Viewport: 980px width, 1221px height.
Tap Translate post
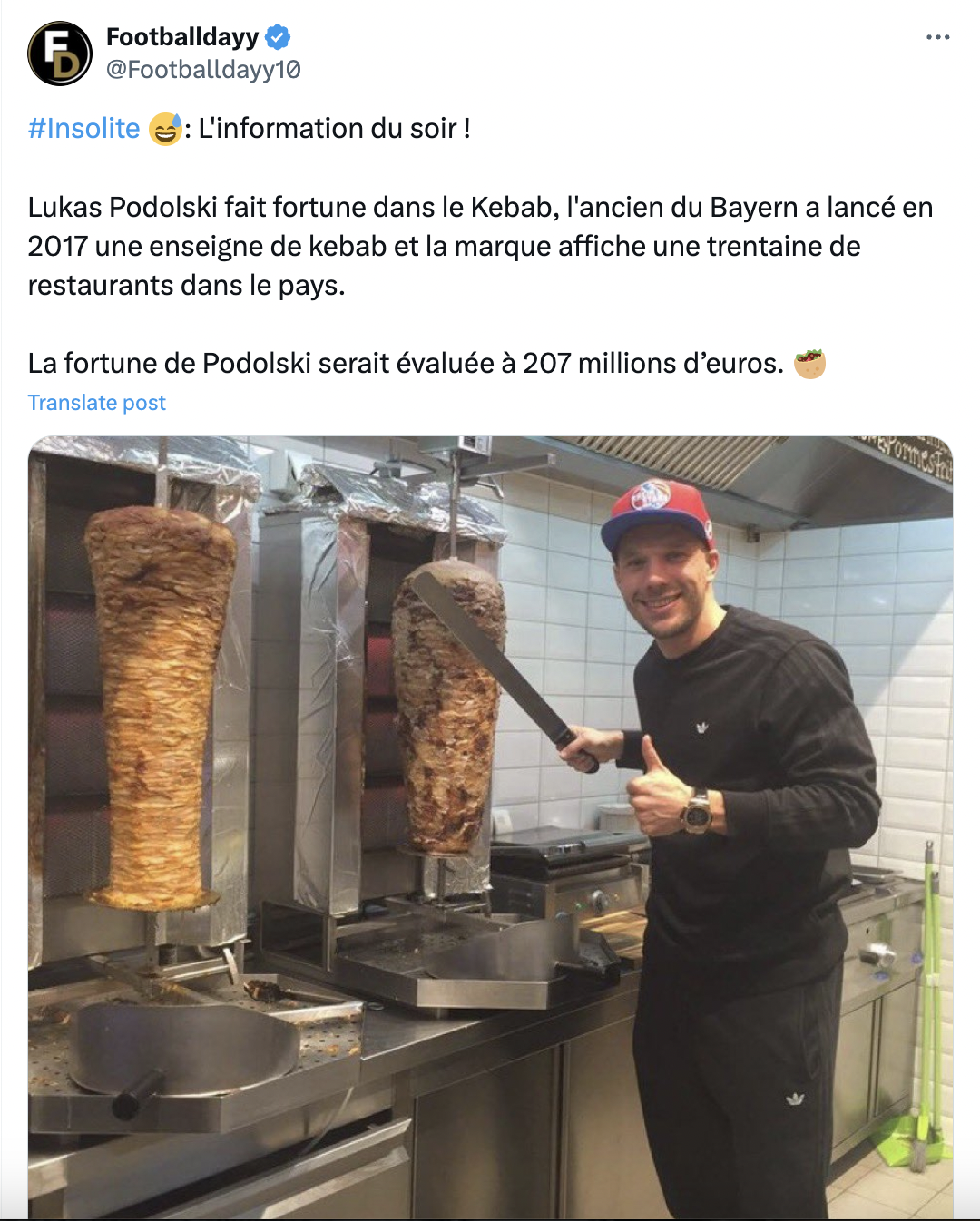click(x=97, y=403)
